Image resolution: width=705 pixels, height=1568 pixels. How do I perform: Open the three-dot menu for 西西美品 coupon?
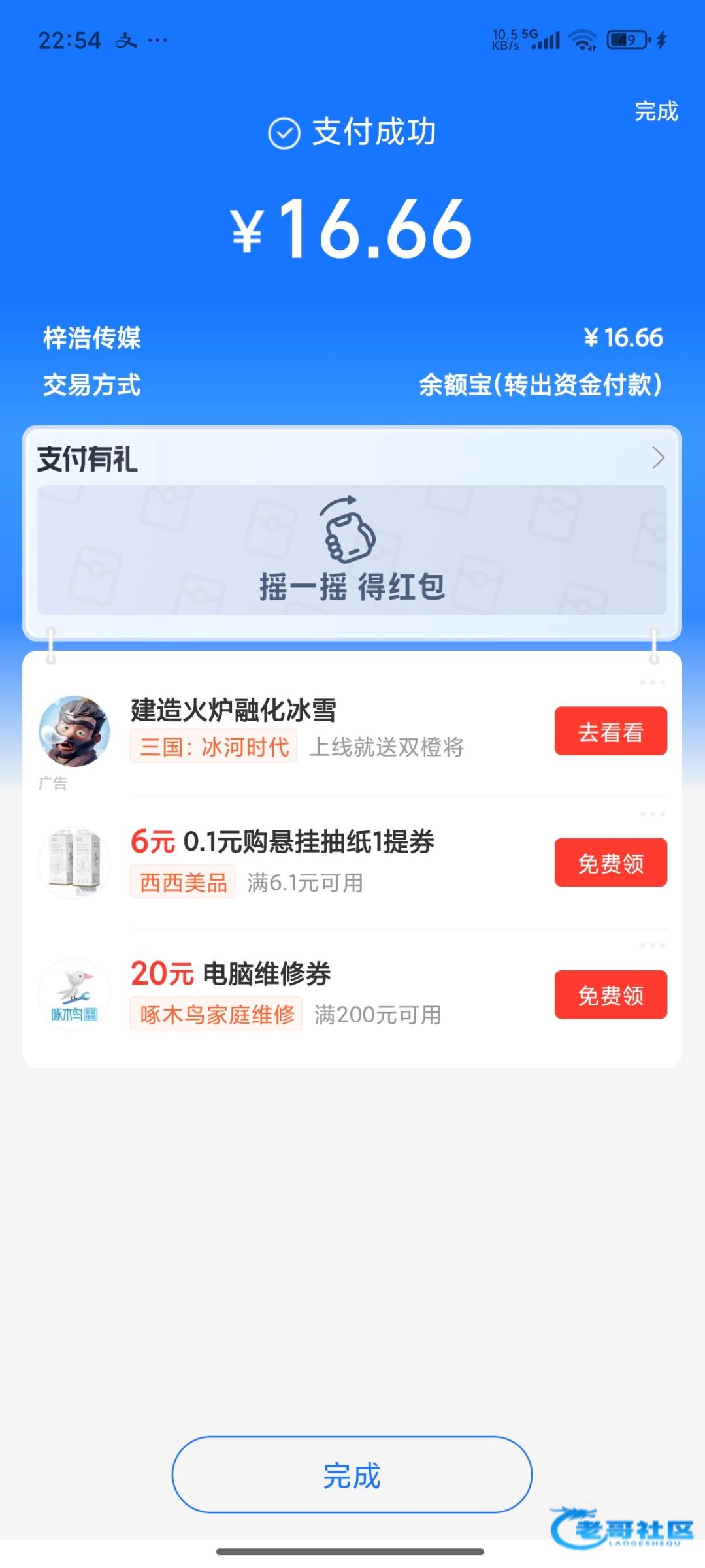[x=652, y=814]
